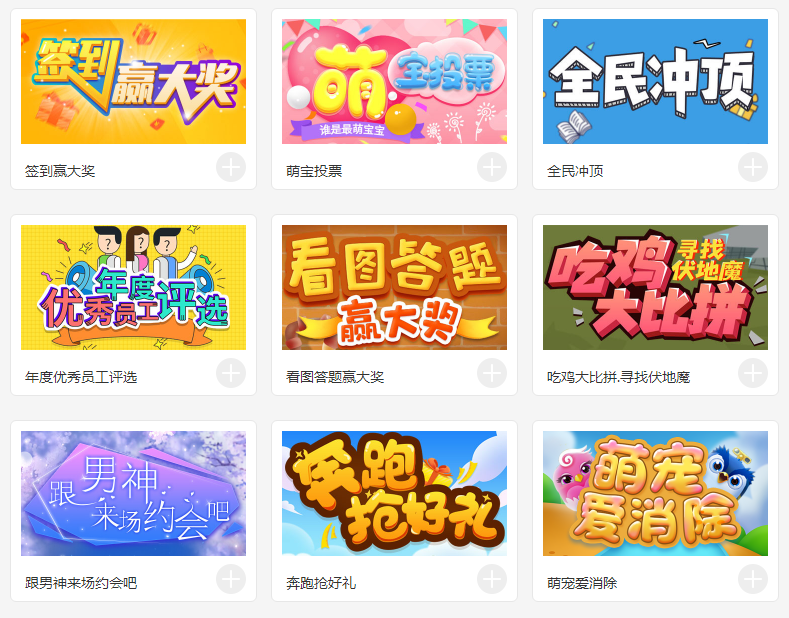
Task: Tap the plus icon beside 吃鸡大比拼.寻找伏地魔
Action: click(x=753, y=373)
